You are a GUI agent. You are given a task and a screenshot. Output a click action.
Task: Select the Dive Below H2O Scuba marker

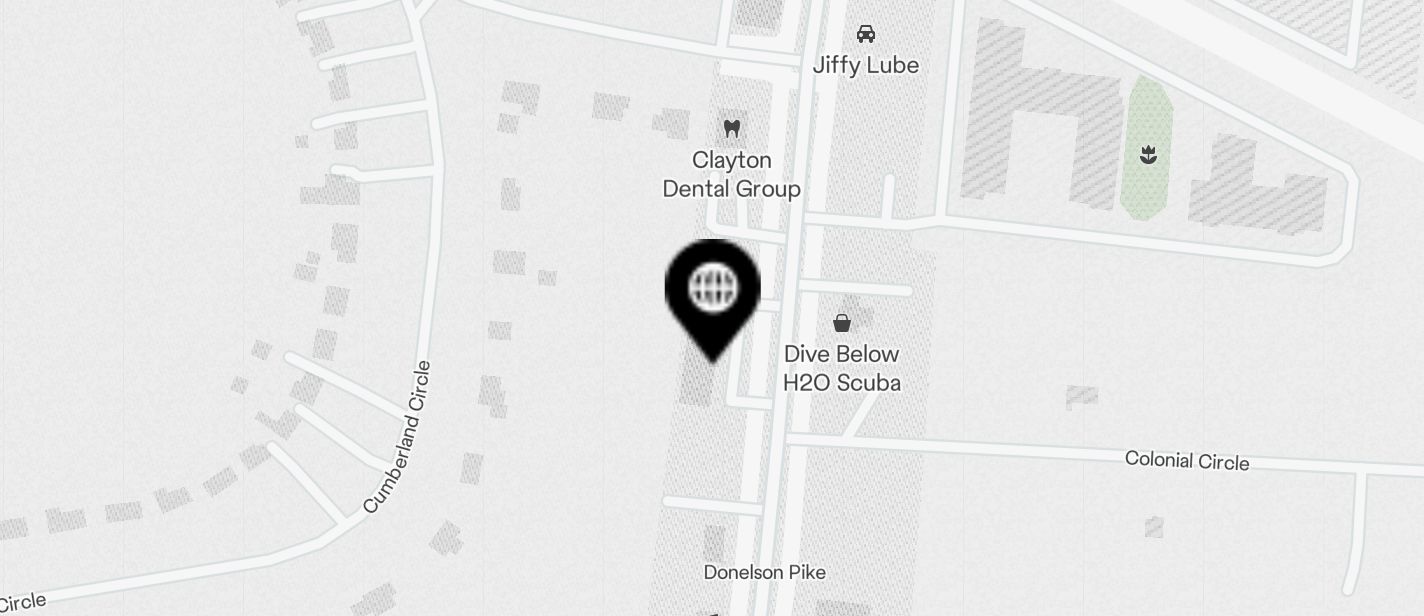[842, 322]
